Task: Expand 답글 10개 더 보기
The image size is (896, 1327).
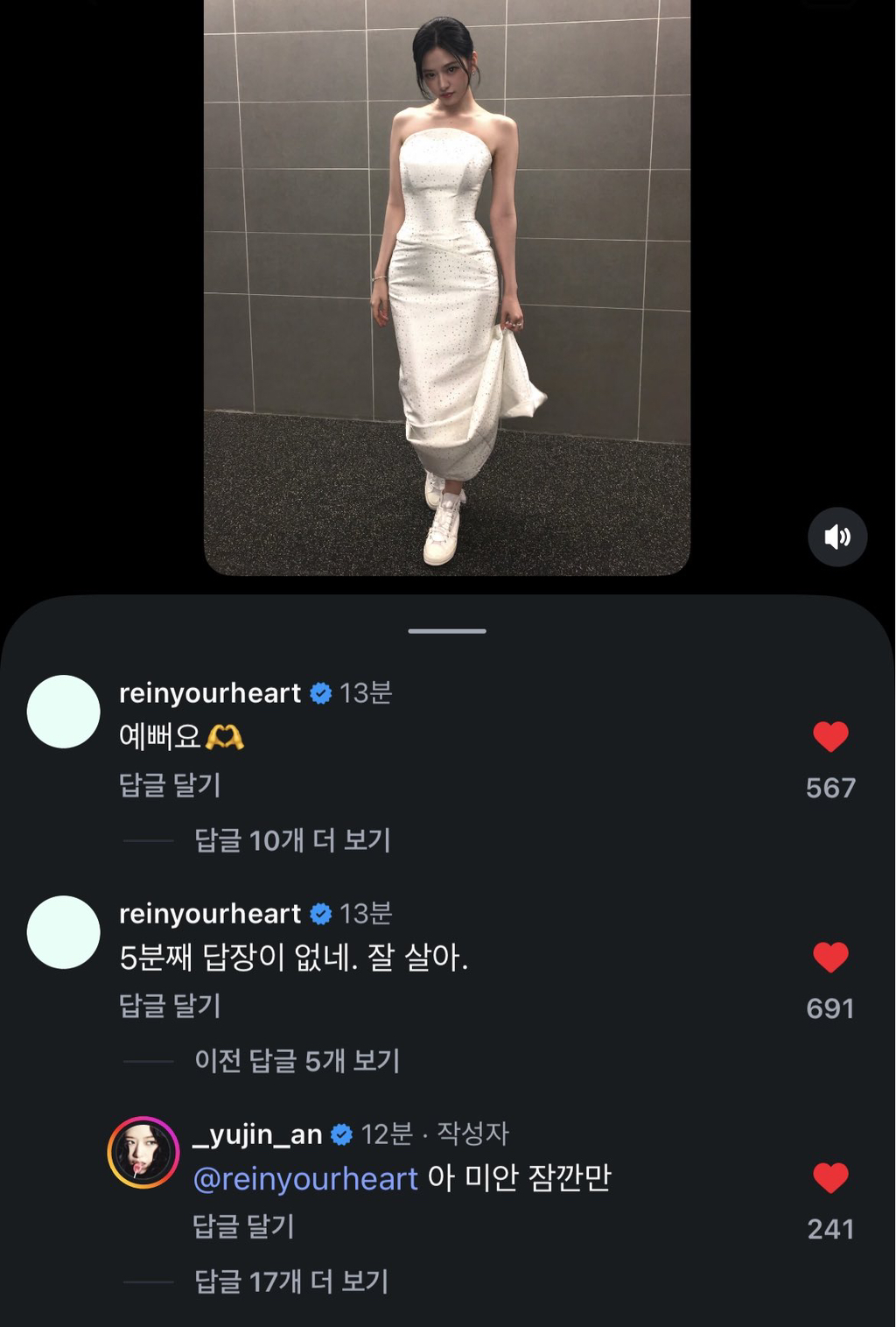Action: click(292, 840)
